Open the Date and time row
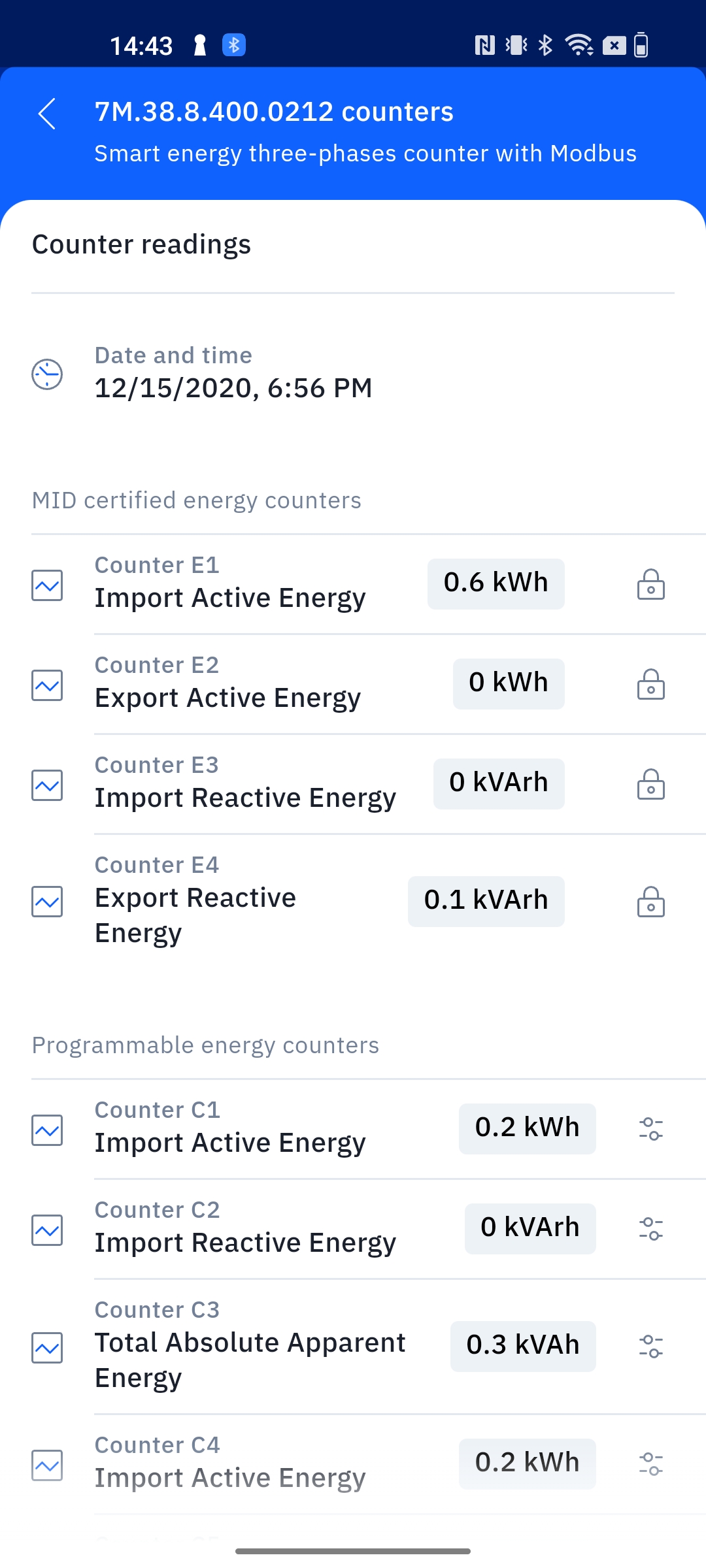The image size is (706, 1568). pyautogui.click(x=233, y=374)
